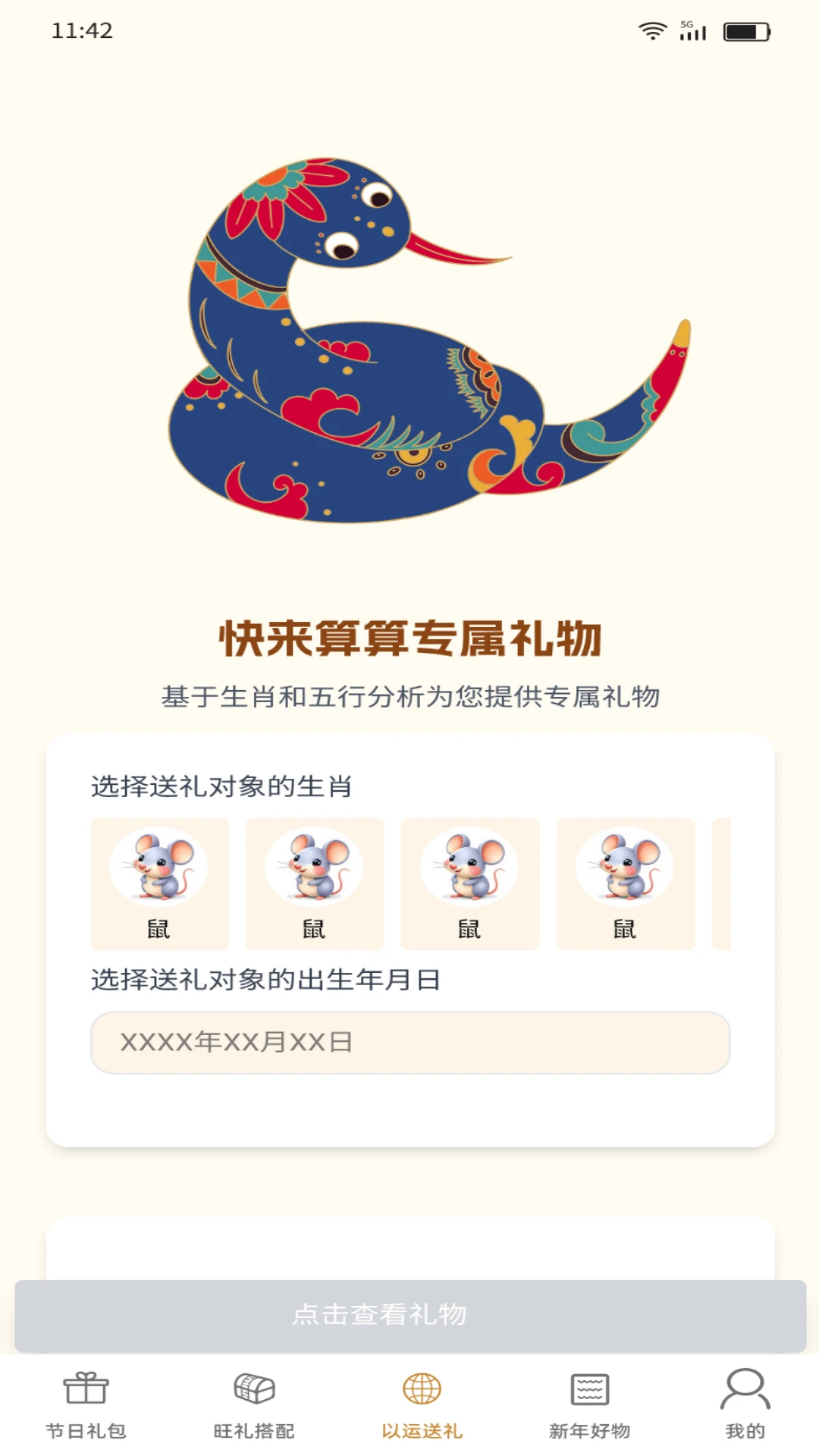
Task: Select the 以运送礼 tab
Action: coord(422,1404)
